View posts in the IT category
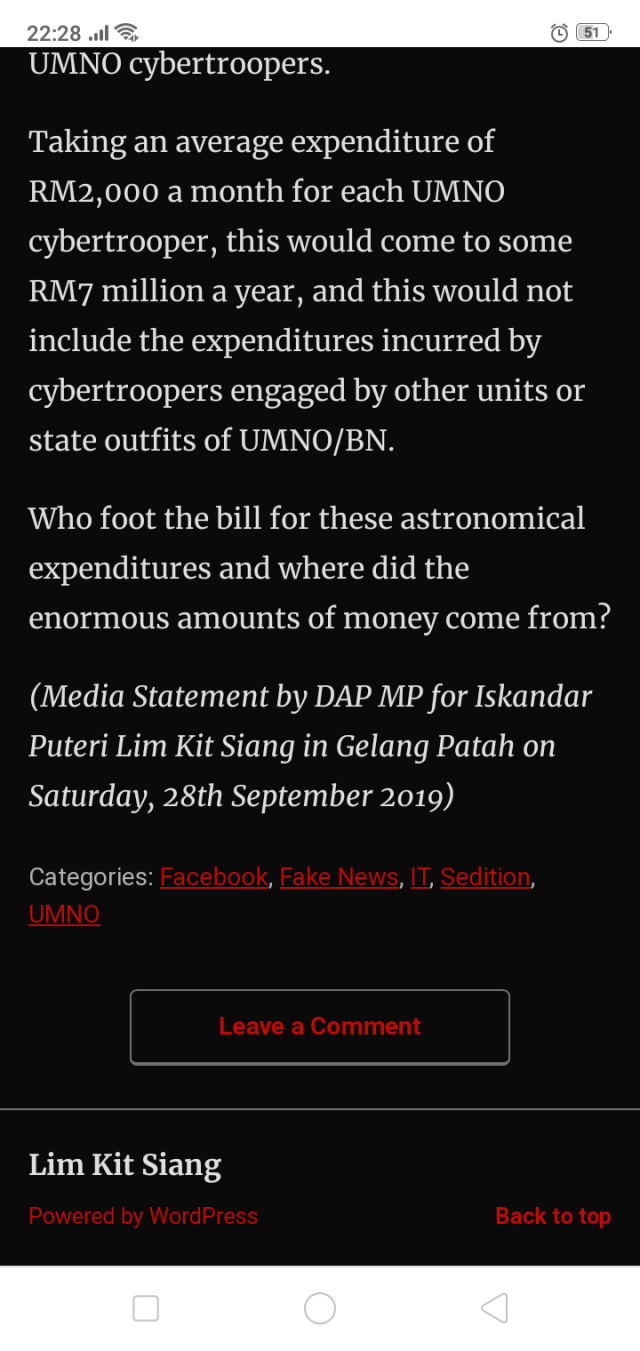This screenshot has width=640, height=1351. click(x=419, y=877)
